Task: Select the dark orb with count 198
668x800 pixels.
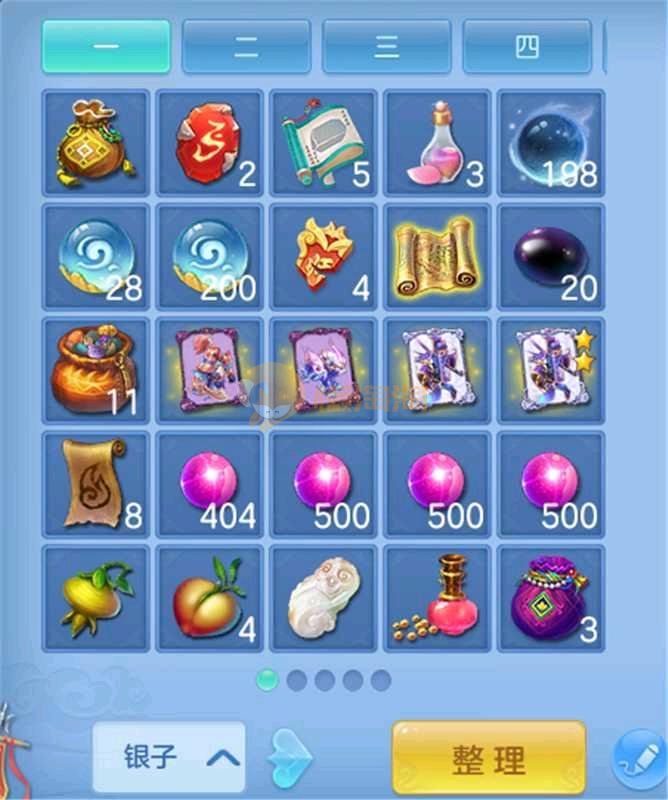Action: coord(551,143)
